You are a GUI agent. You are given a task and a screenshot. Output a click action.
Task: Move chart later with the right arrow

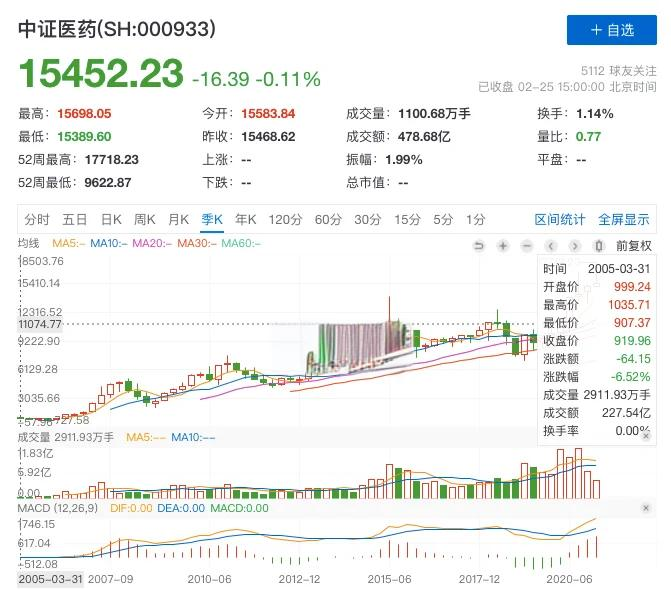pos(574,245)
